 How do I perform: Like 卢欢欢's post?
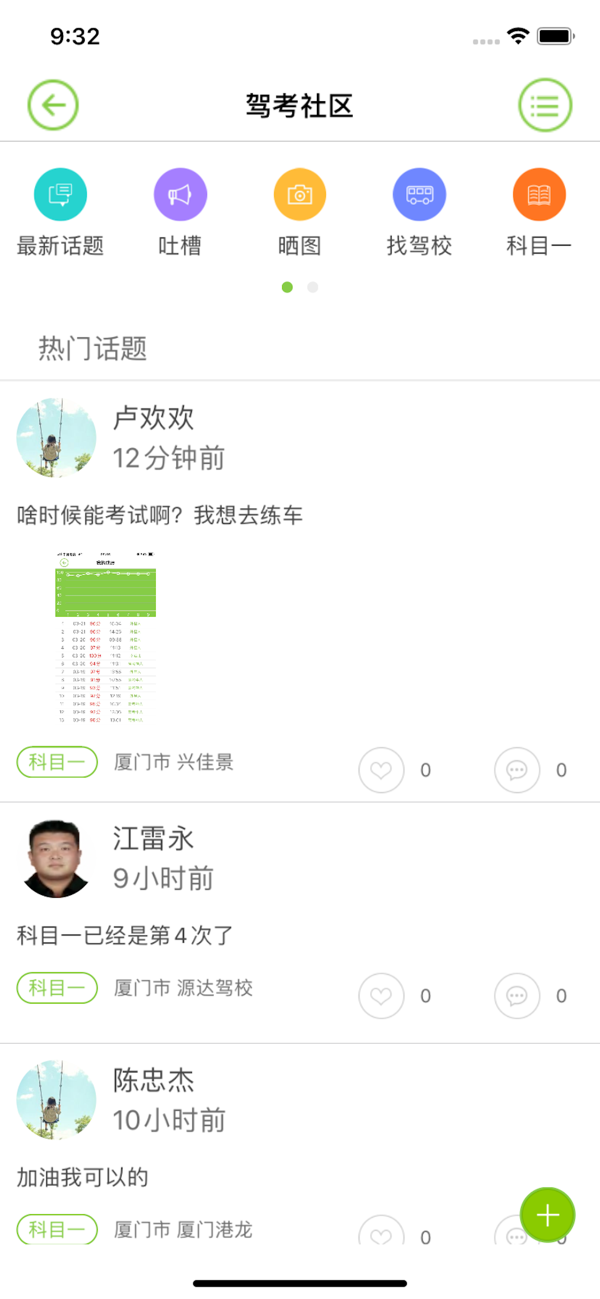(381, 770)
